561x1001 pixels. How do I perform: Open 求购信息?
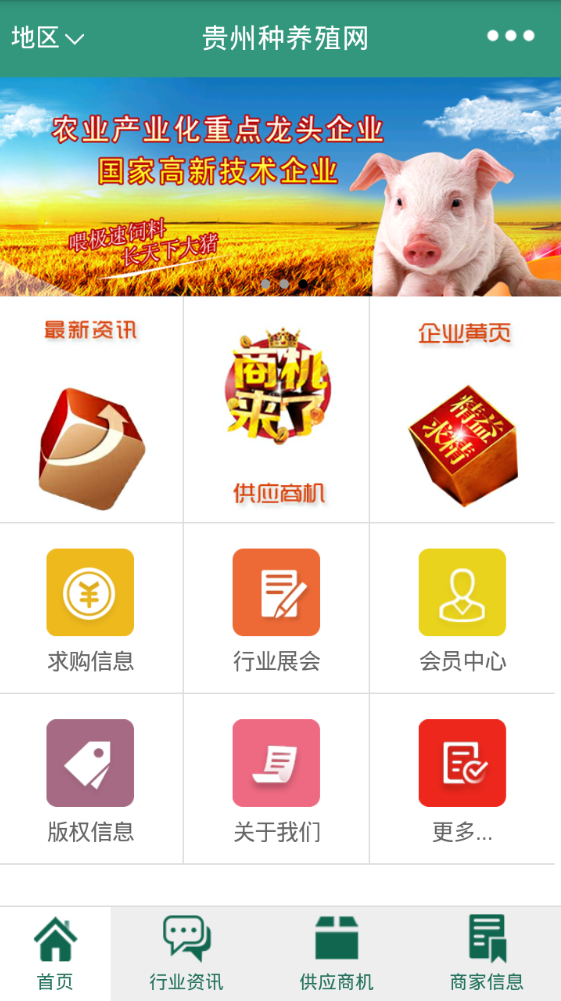91,609
